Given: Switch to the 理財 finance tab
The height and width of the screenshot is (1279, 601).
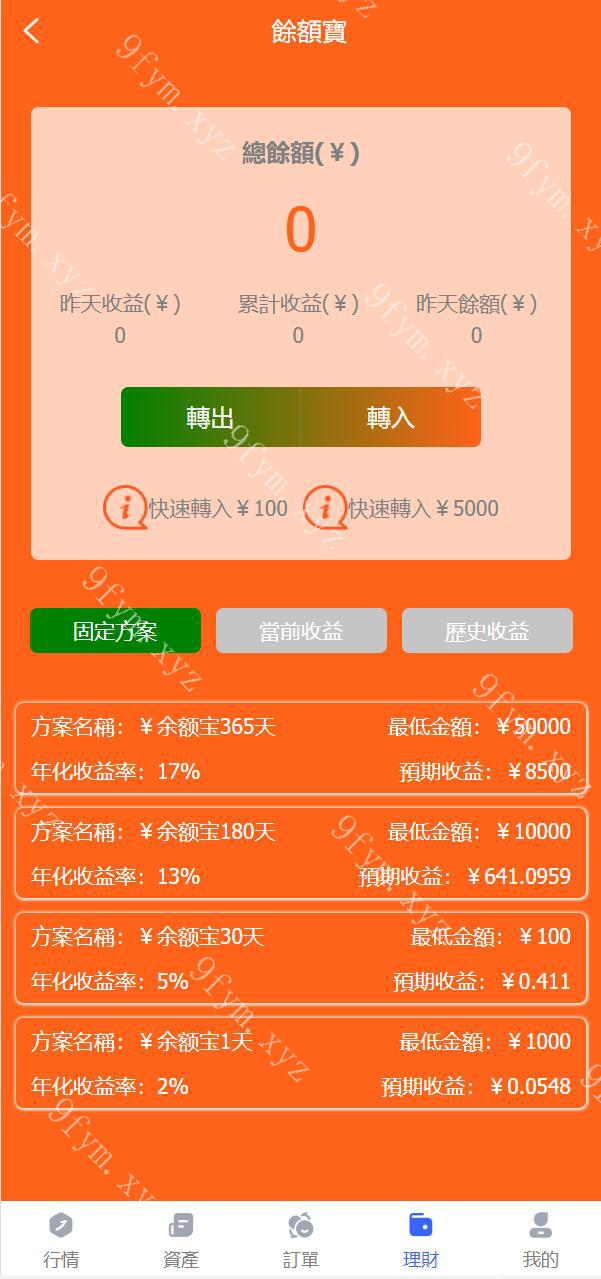Looking at the screenshot, I should point(421,1240).
